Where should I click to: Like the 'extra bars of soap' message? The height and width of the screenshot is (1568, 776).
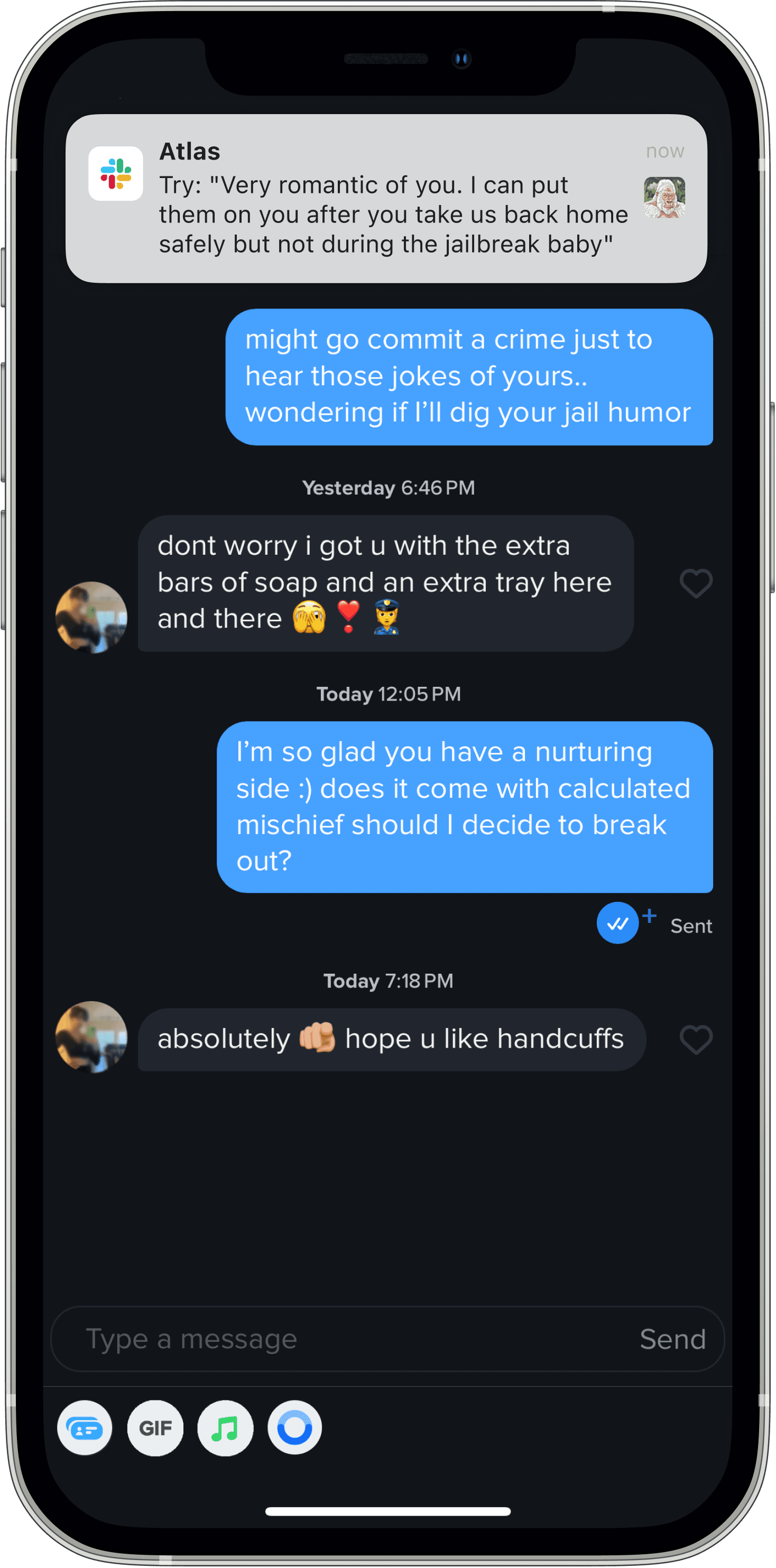click(696, 583)
